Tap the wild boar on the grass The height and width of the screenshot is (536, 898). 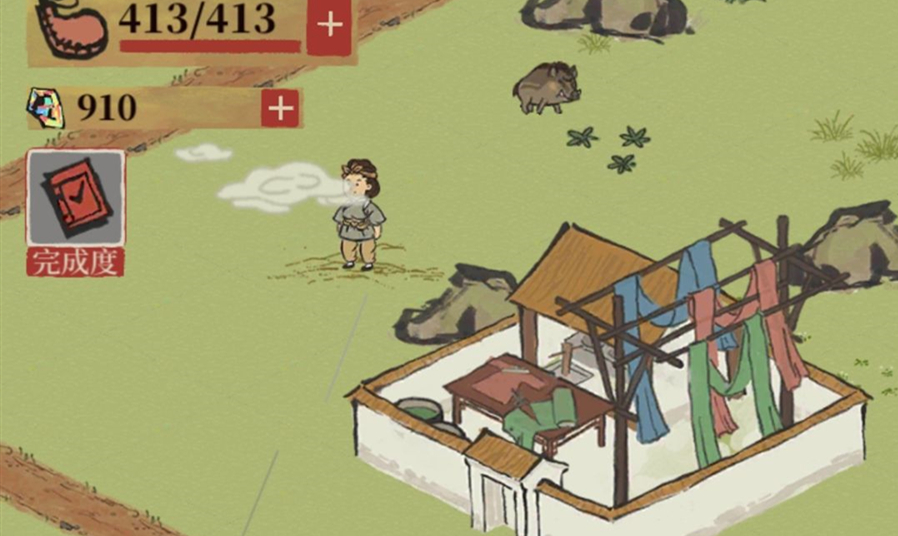point(547,86)
